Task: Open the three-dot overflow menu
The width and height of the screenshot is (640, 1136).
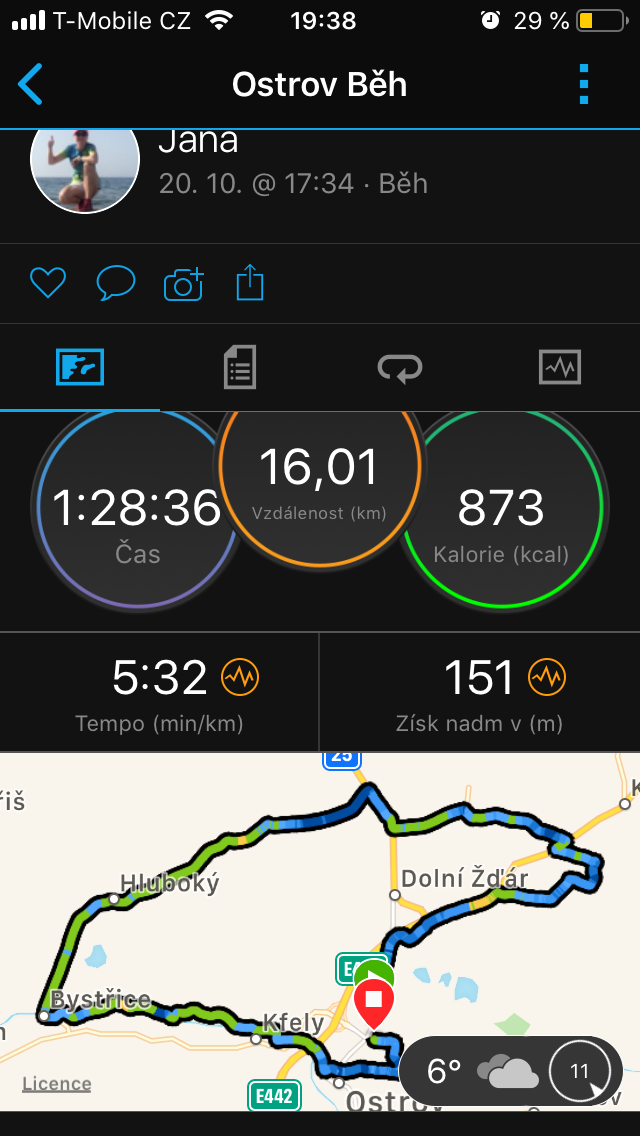Action: (584, 85)
